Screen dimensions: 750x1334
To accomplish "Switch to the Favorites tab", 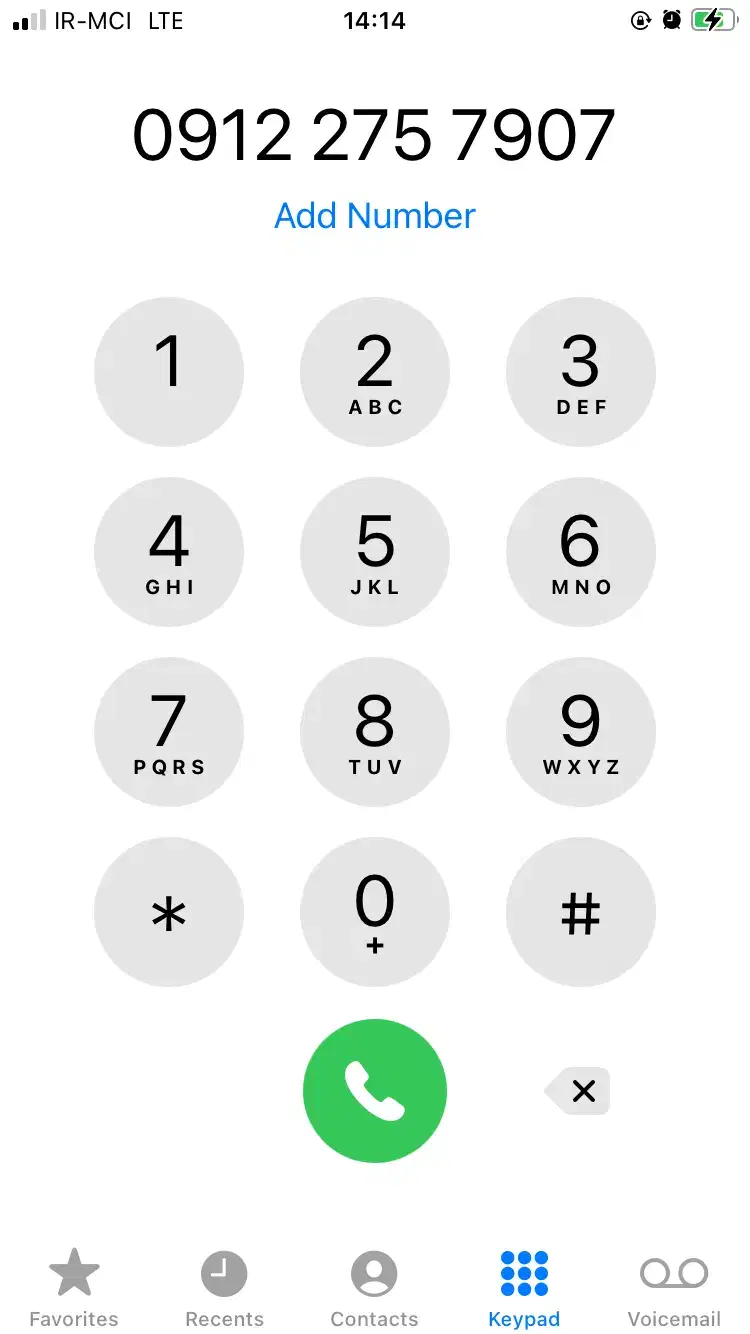I will click(x=74, y=1289).
